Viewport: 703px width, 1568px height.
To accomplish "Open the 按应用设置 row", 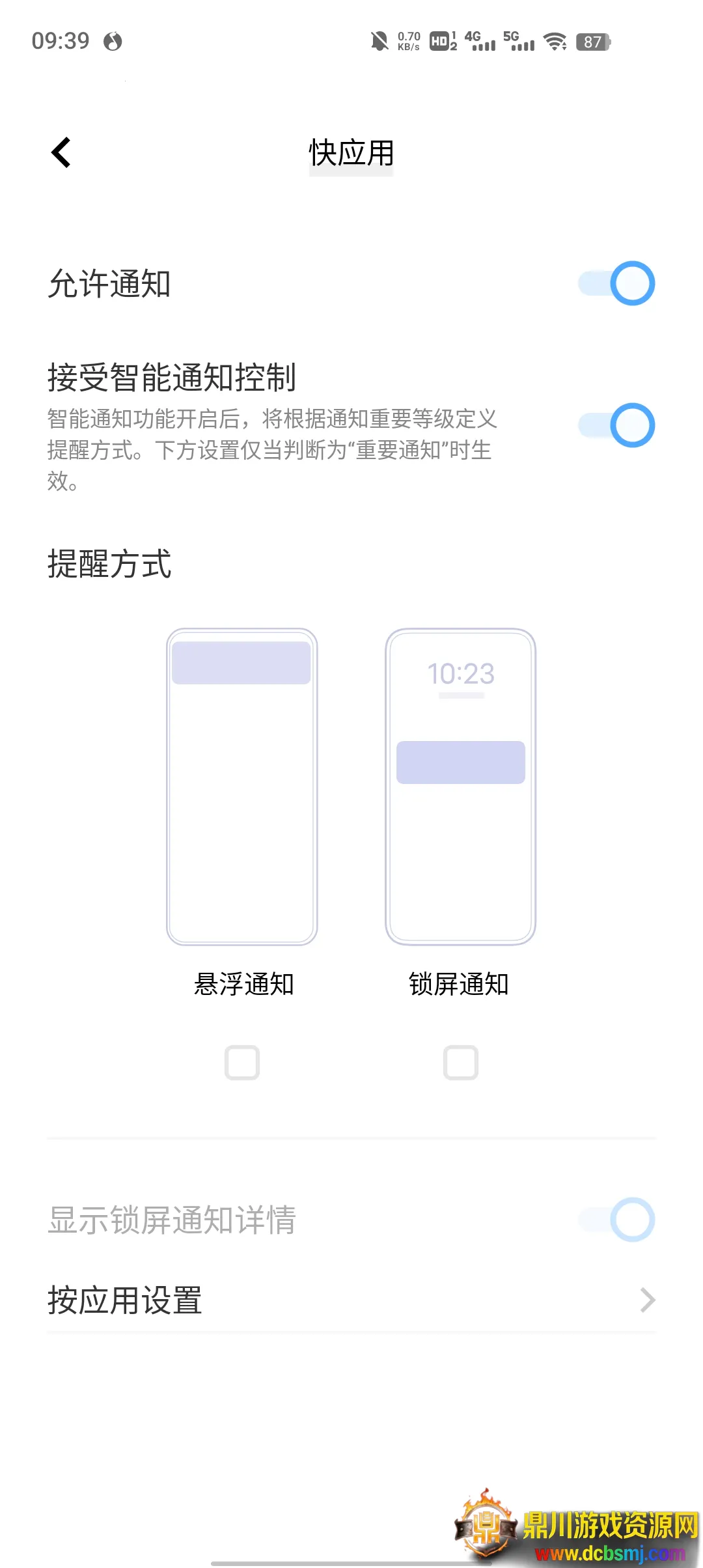I will click(351, 1300).
